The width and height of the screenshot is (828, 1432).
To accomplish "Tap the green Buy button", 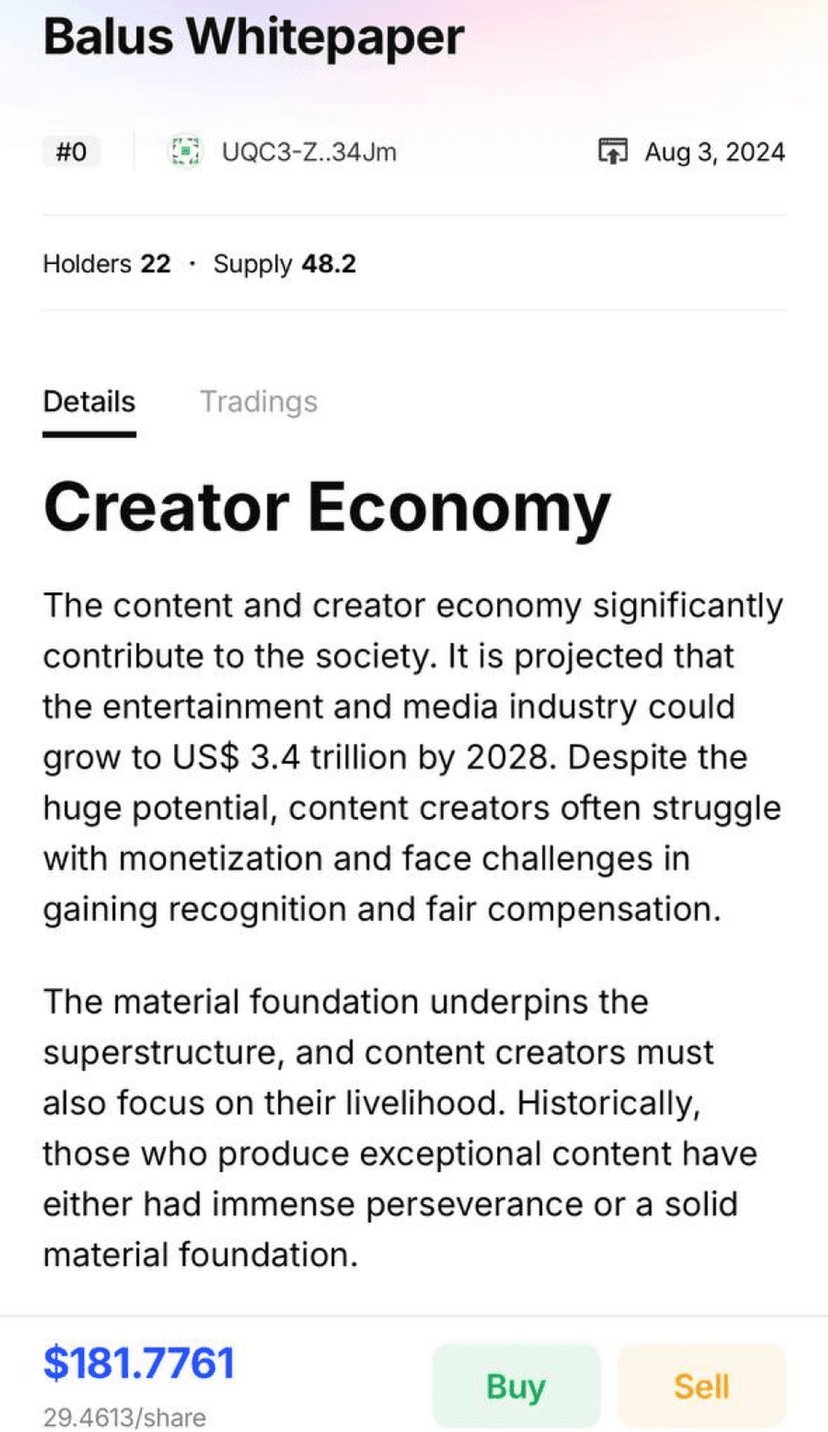I will click(516, 1386).
